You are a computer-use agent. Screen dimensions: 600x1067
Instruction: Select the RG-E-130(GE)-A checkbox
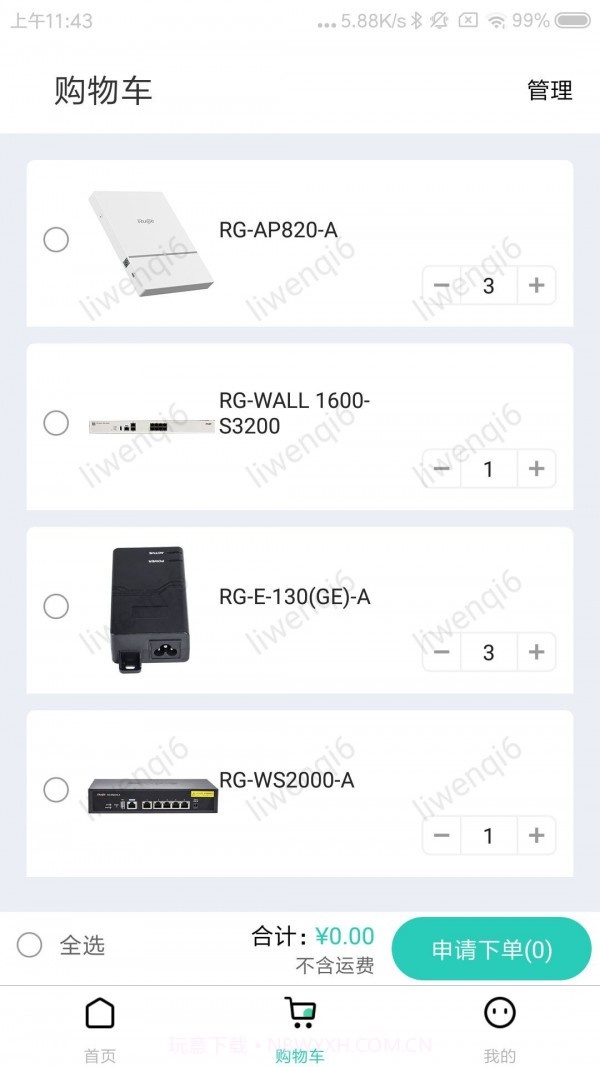(x=56, y=606)
